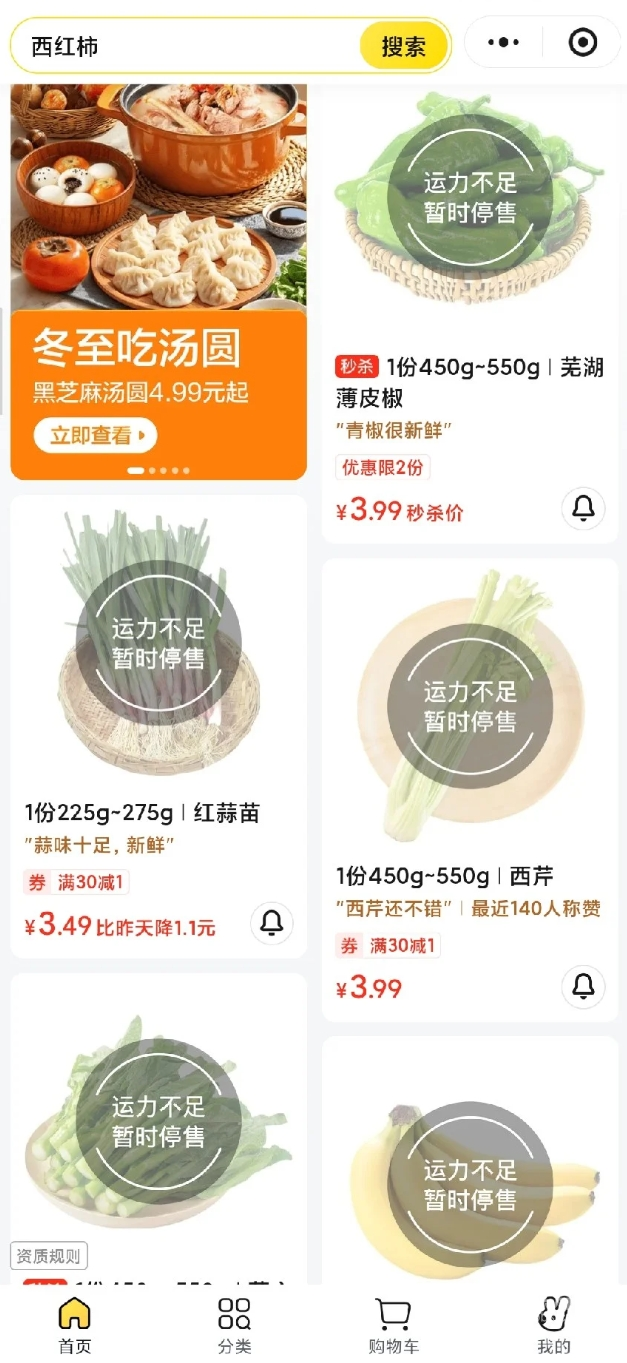Switch to the 首页 tab
Image resolution: width=627 pixels, height=1363 pixels.
[x=75, y=1324]
